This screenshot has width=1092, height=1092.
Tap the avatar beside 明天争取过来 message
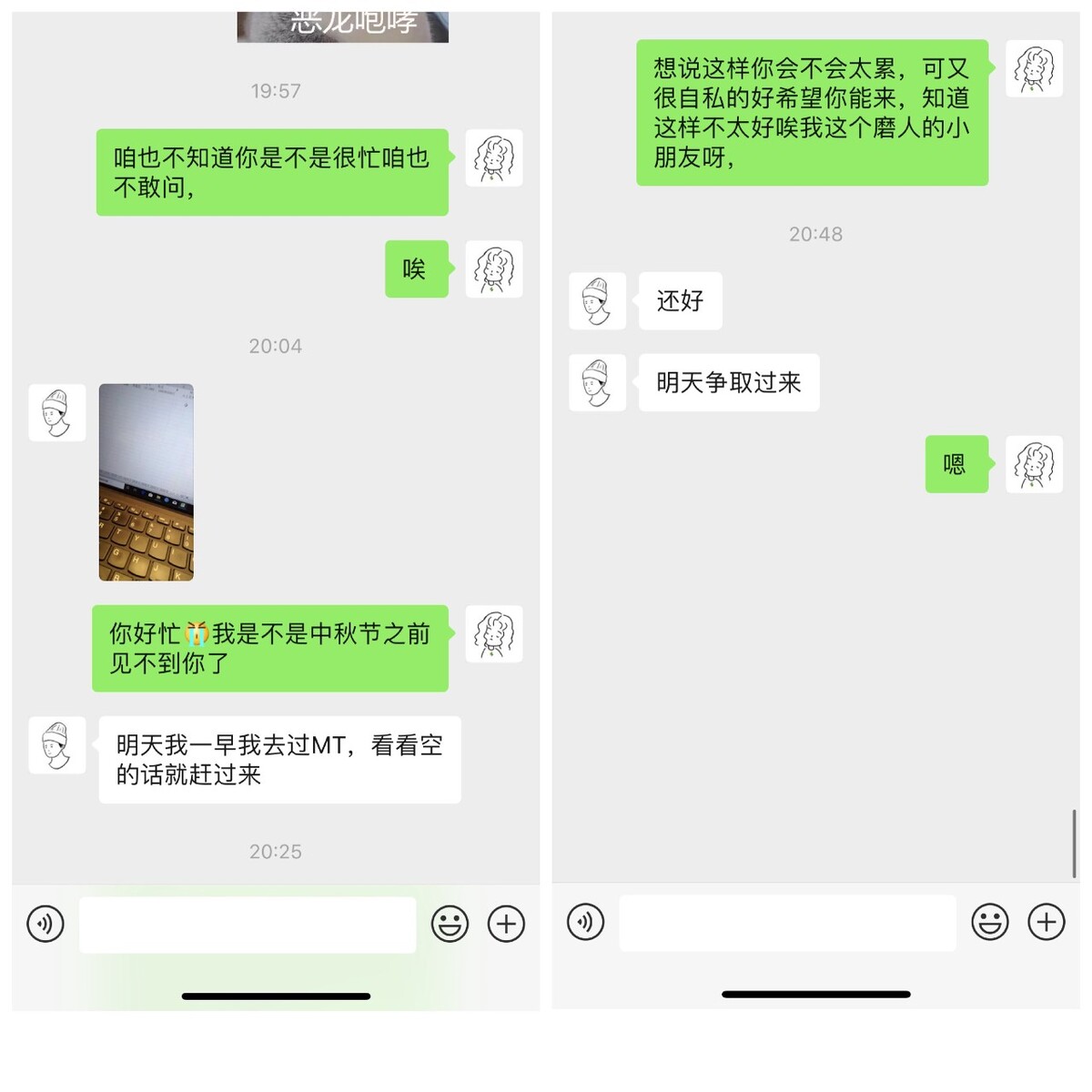click(x=597, y=382)
